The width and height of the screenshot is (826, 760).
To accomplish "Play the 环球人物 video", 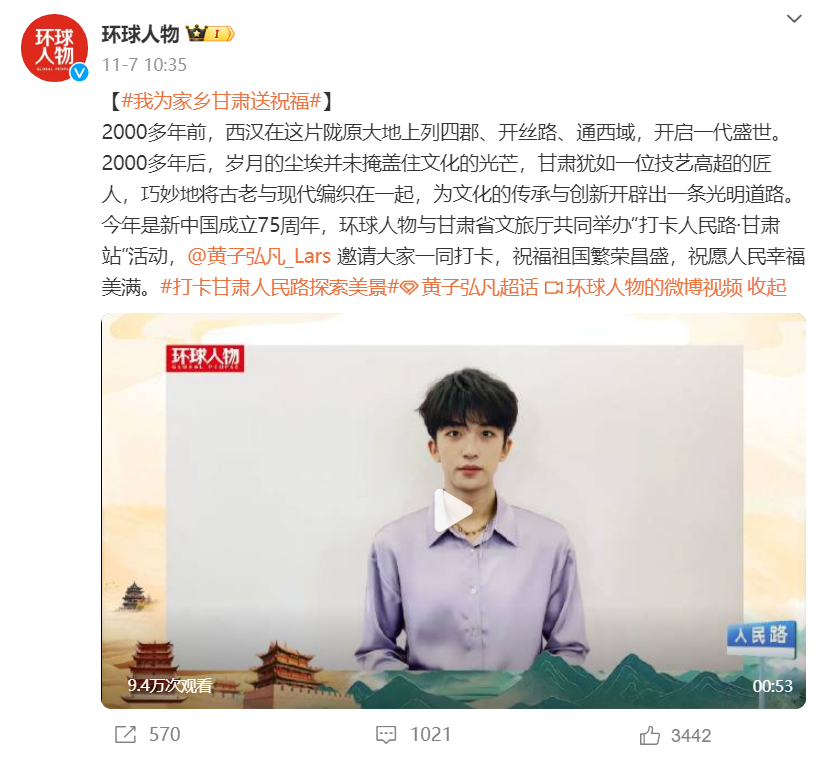I will (454, 511).
